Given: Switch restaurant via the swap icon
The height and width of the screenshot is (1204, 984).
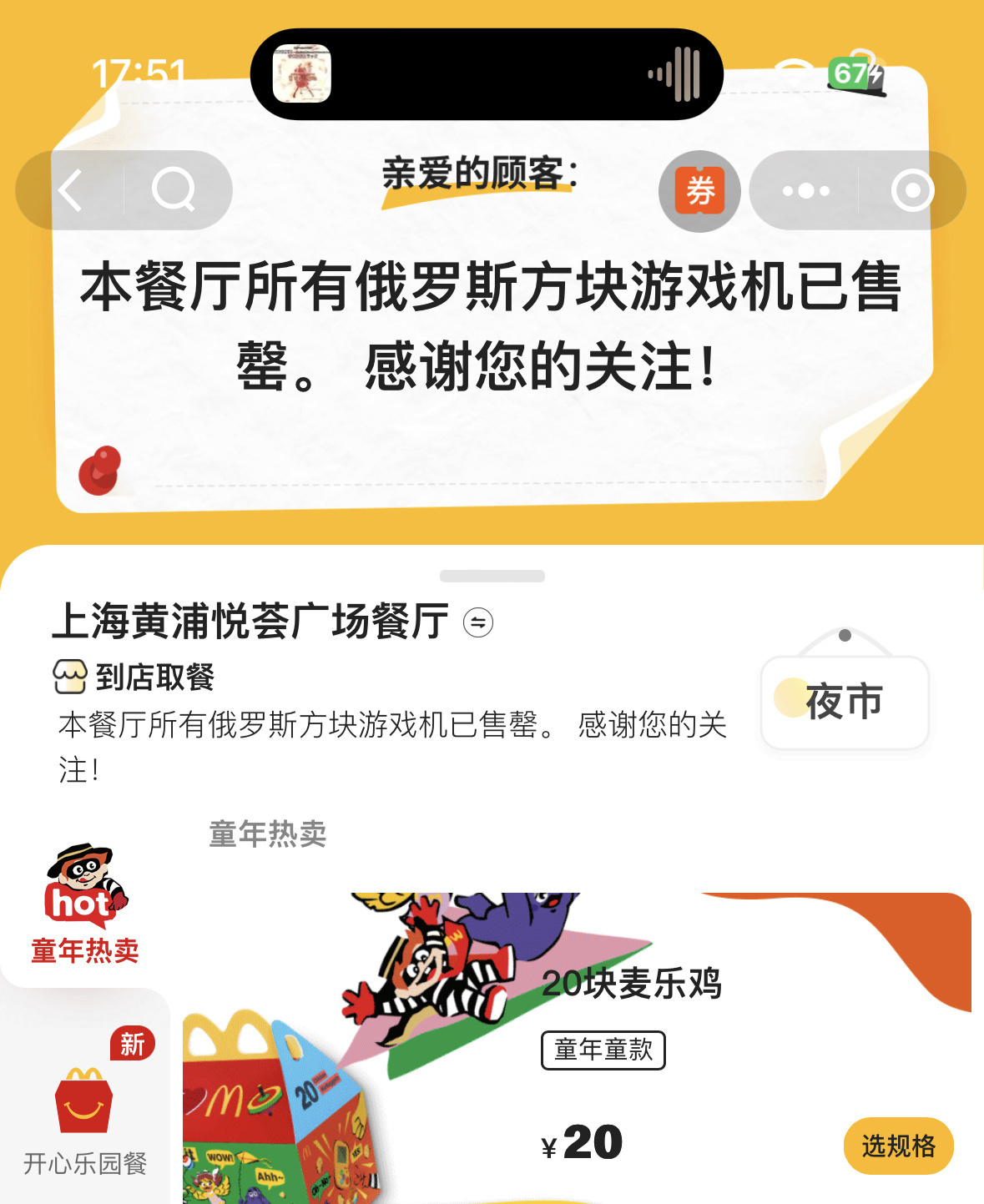Looking at the screenshot, I should tap(478, 622).
